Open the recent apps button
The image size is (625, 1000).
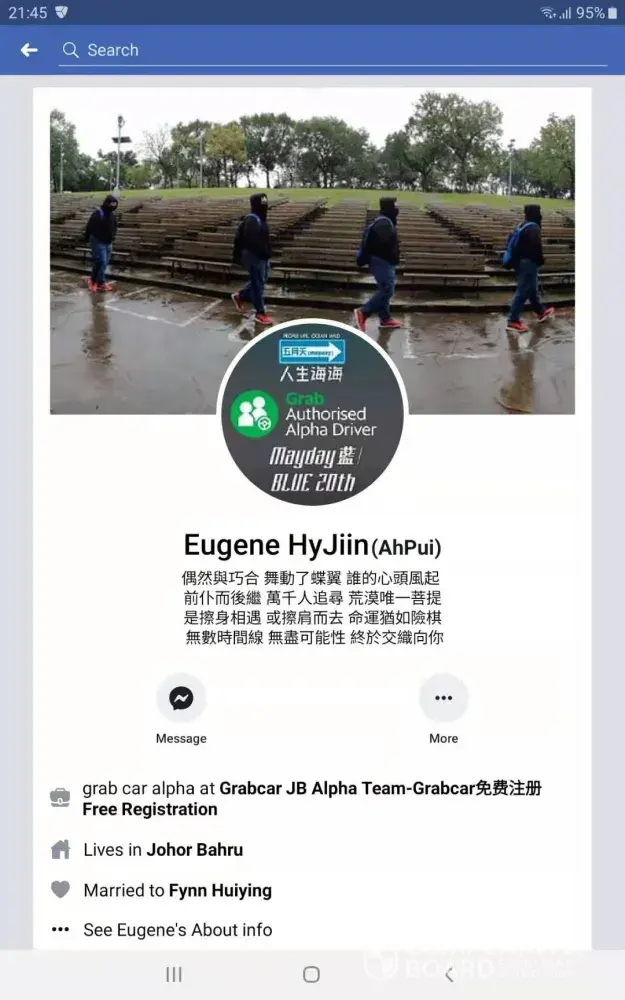(173, 974)
